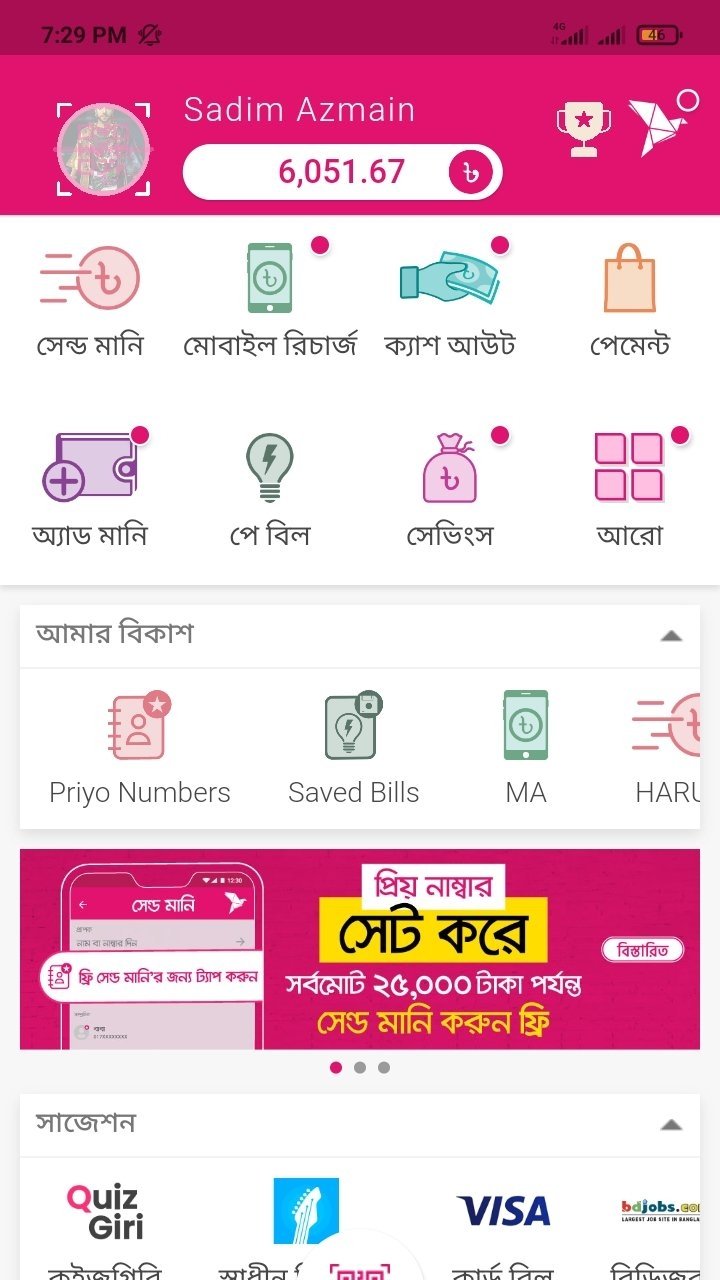Open the bKash bird logo menu
This screenshot has height=1280, width=720.
[657, 127]
